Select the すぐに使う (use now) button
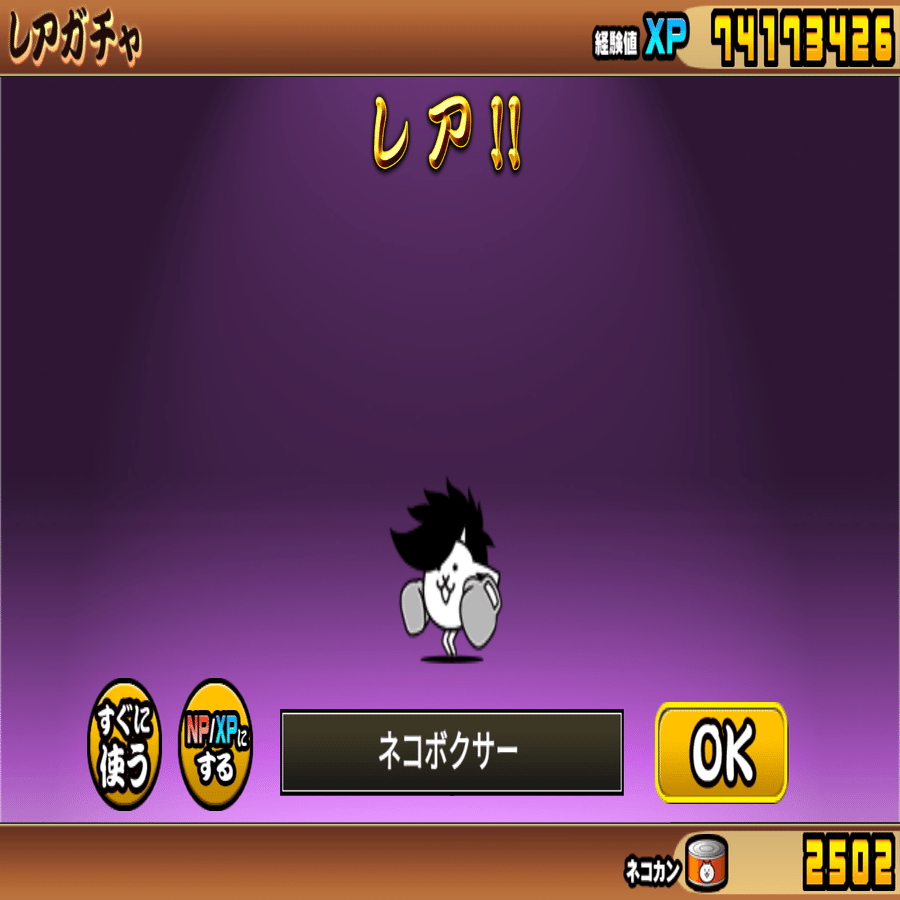Image resolution: width=900 pixels, height=900 pixels. pos(124,745)
